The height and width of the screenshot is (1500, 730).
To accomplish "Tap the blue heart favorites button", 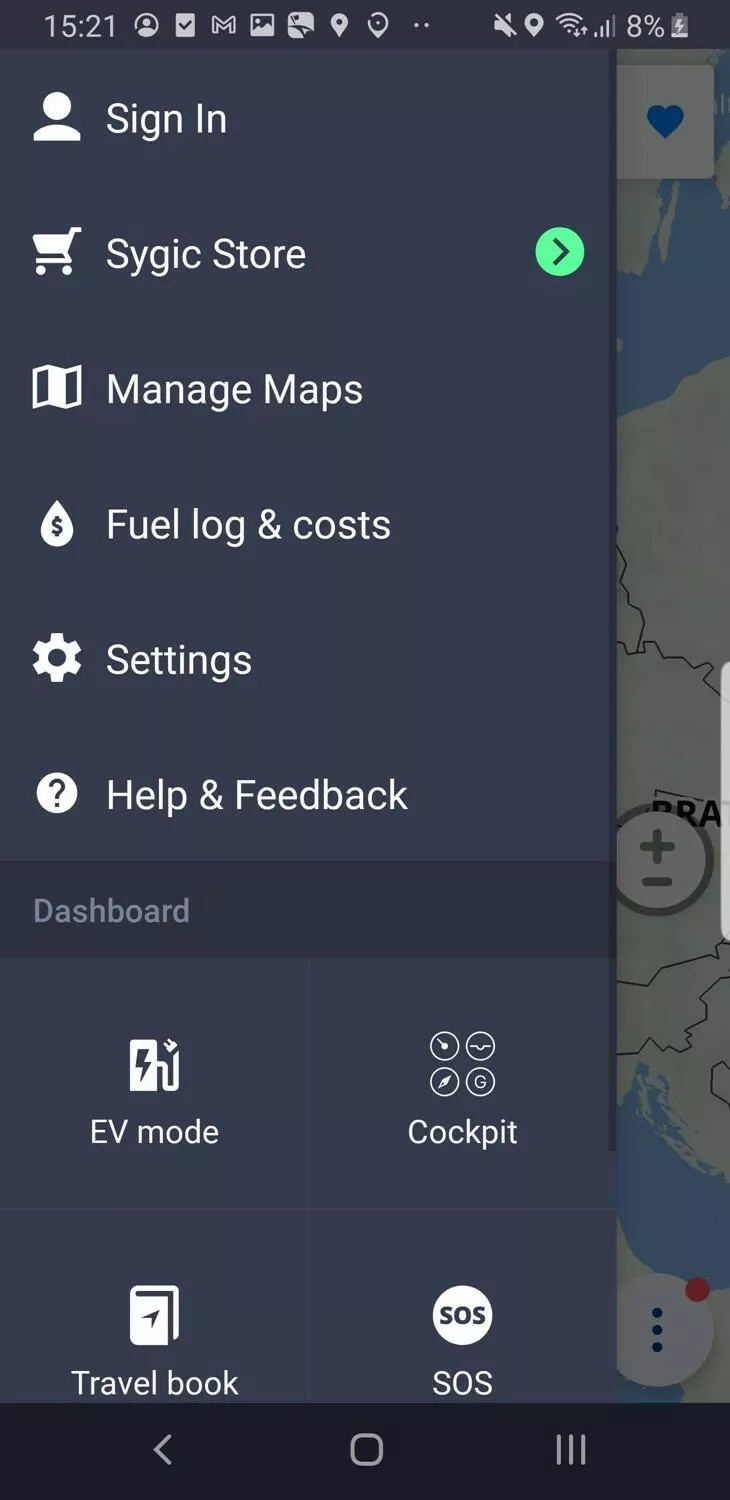I will 665,122.
